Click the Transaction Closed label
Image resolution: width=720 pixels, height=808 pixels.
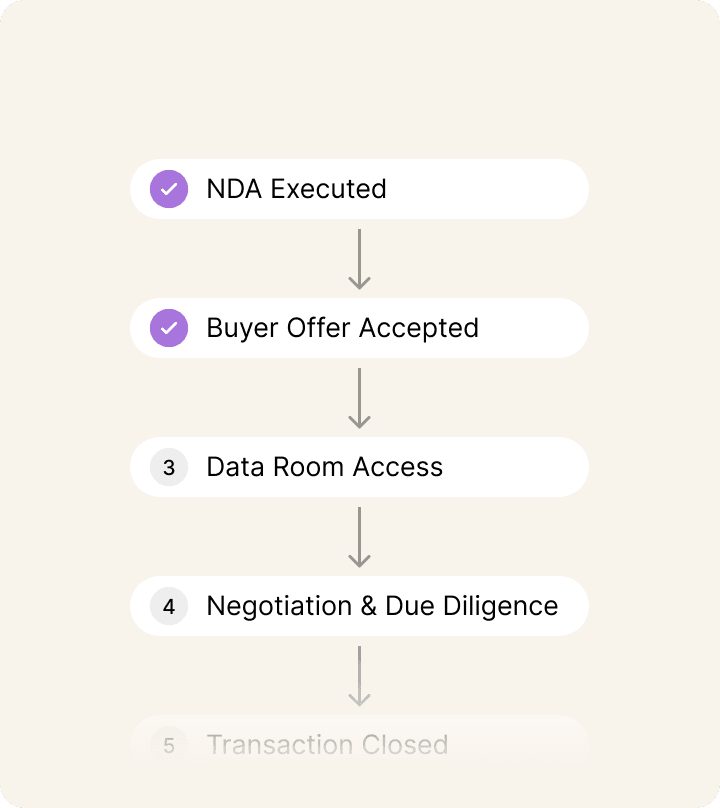[x=327, y=745]
